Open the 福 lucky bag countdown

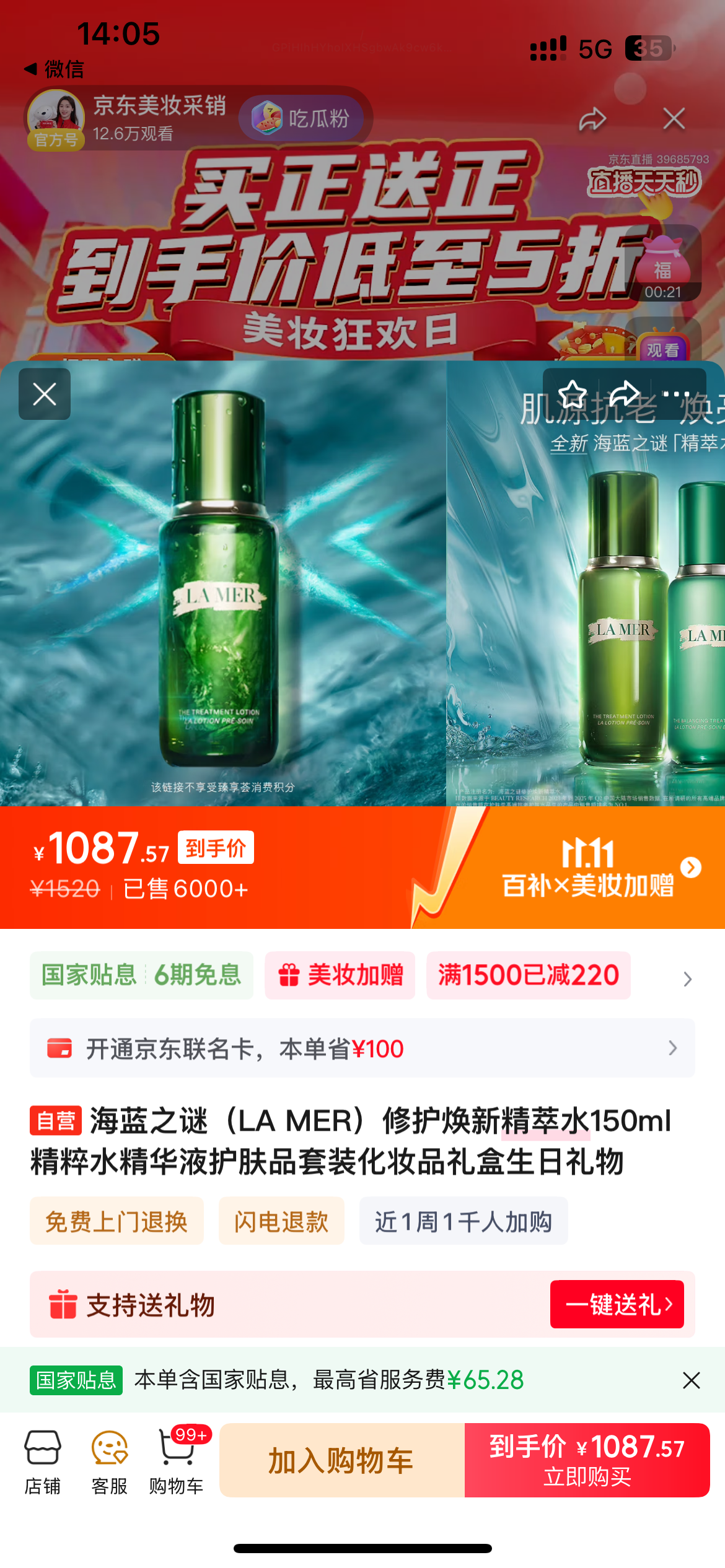coord(662,264)
